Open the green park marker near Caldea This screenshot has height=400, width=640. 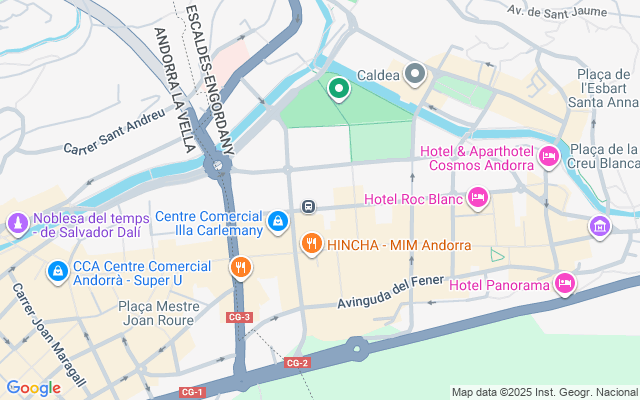point(339,89)
